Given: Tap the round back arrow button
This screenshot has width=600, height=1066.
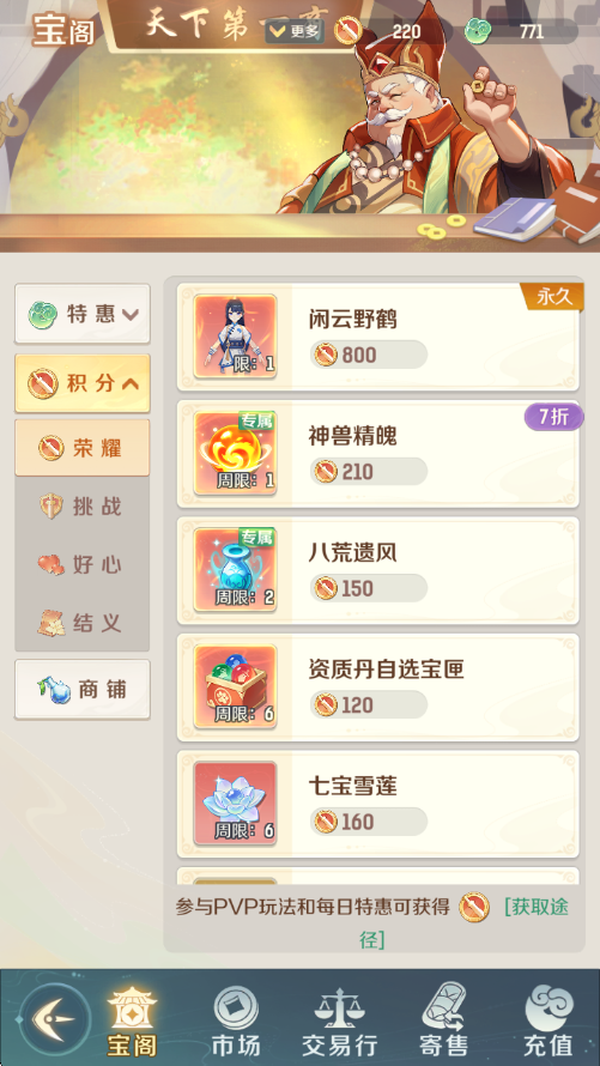Looking at the screenshot, I should [x=55, y=1017].
